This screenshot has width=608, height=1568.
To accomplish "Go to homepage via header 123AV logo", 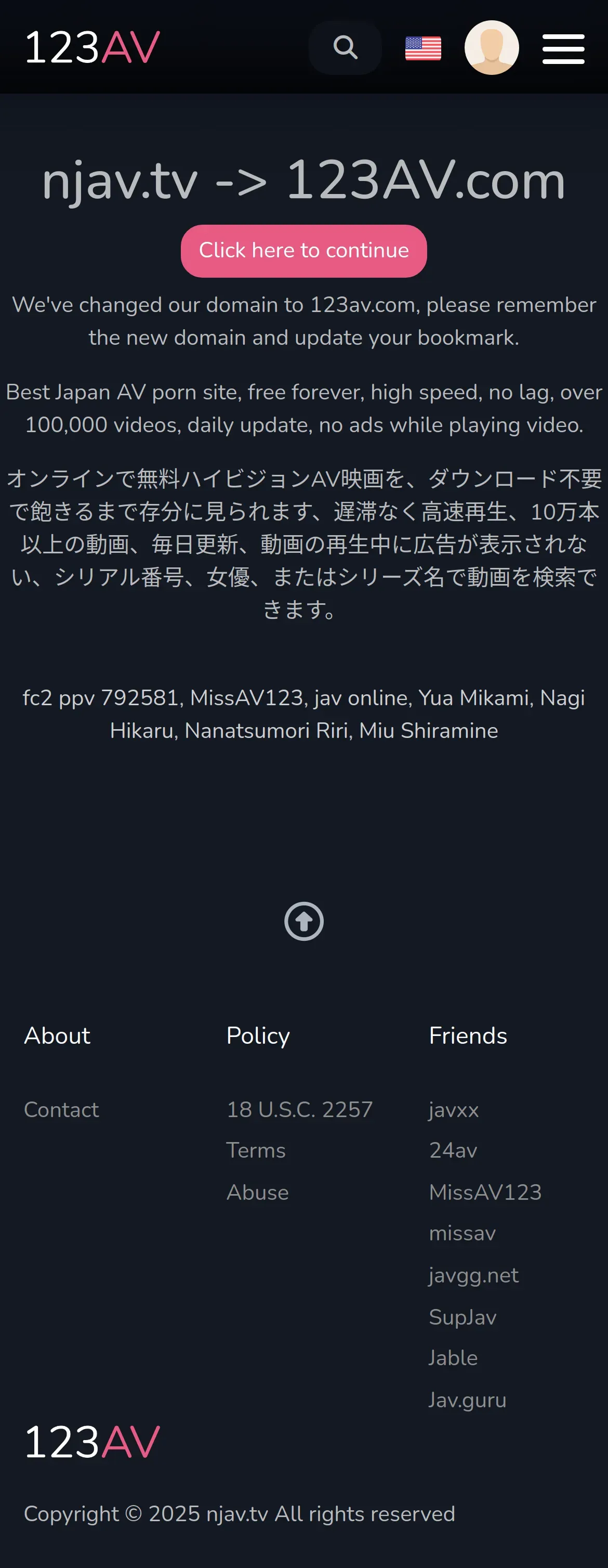I will (x=92, y=47).
